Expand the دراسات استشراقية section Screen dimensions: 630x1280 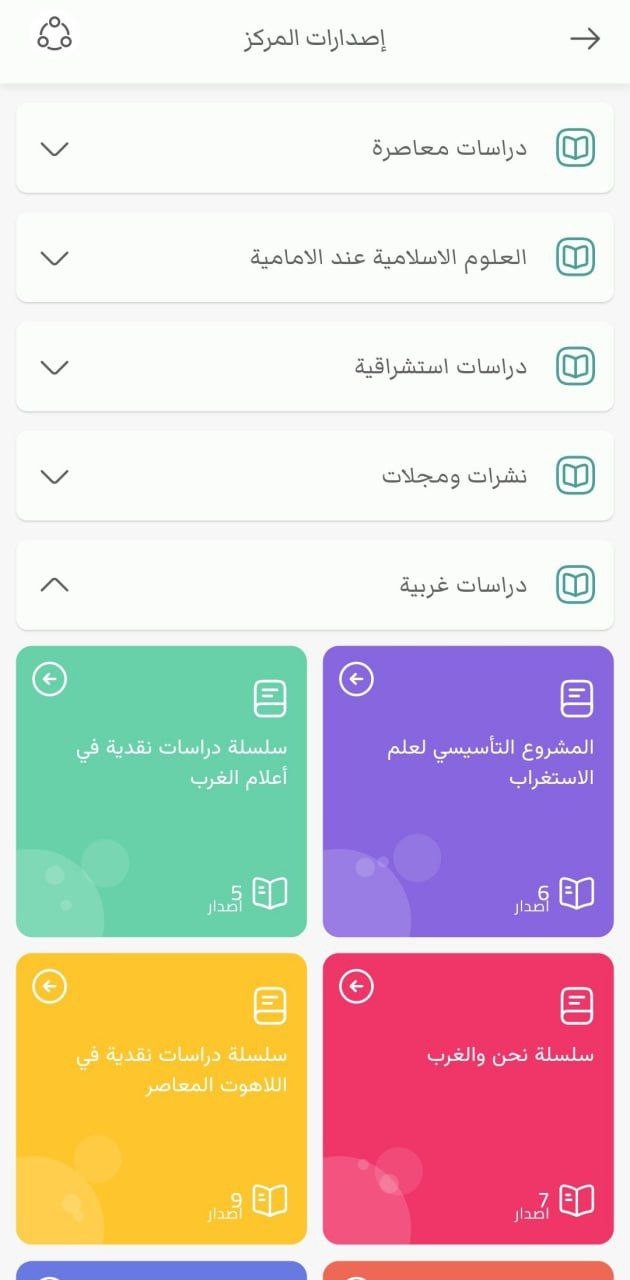[x=55, y=367]
